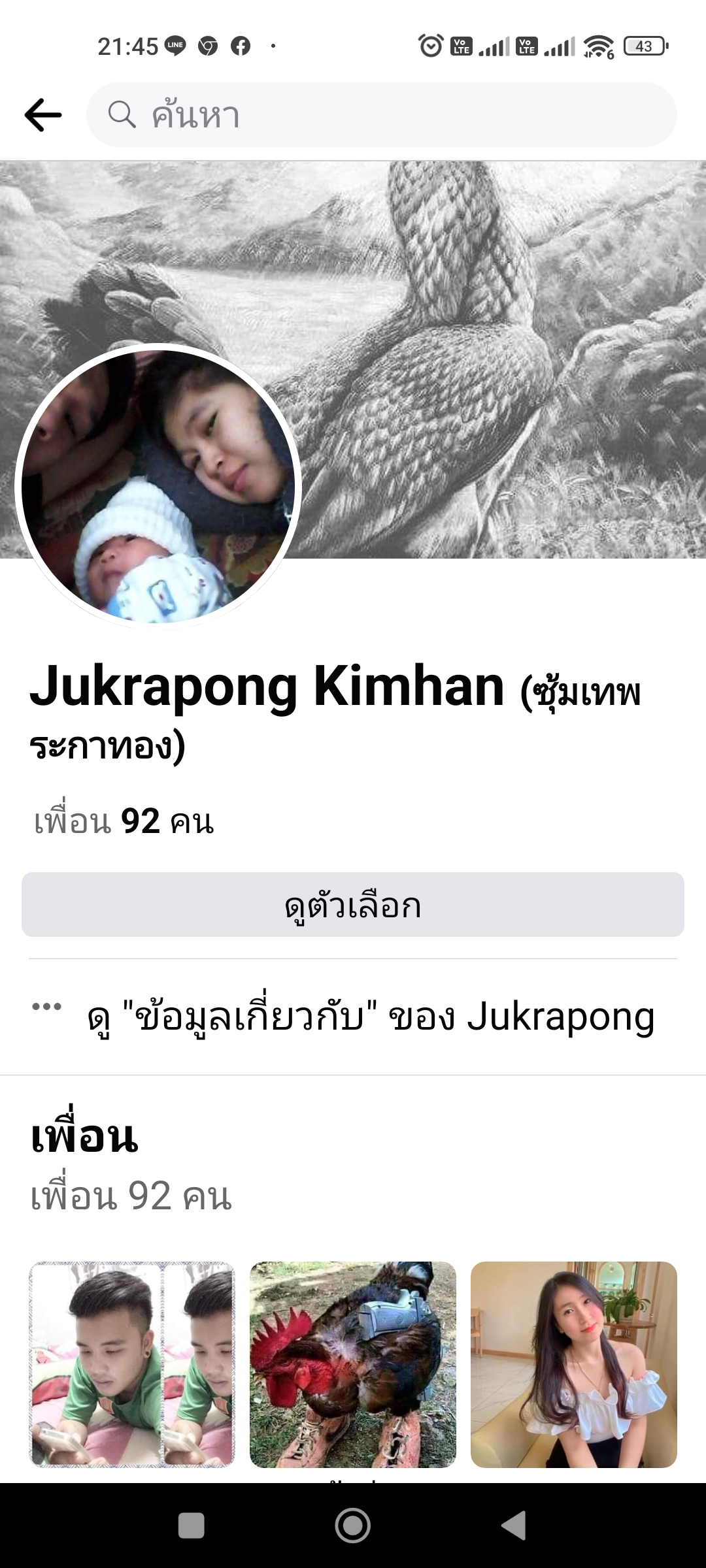Screen dimensions: 706x1568
Task: Tap the system home button
Action: [353, 1526]
